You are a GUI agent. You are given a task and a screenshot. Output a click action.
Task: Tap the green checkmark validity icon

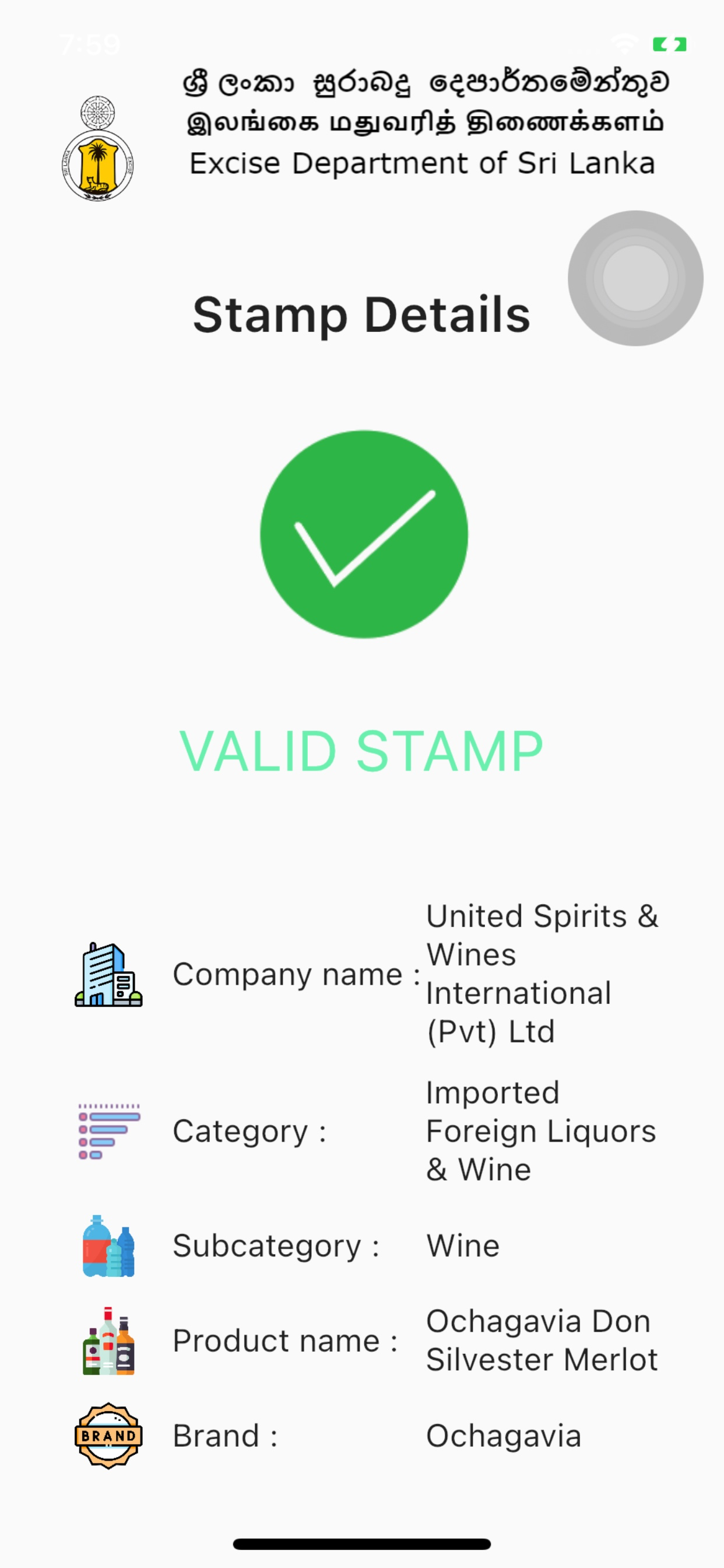[x=363, y=533]
